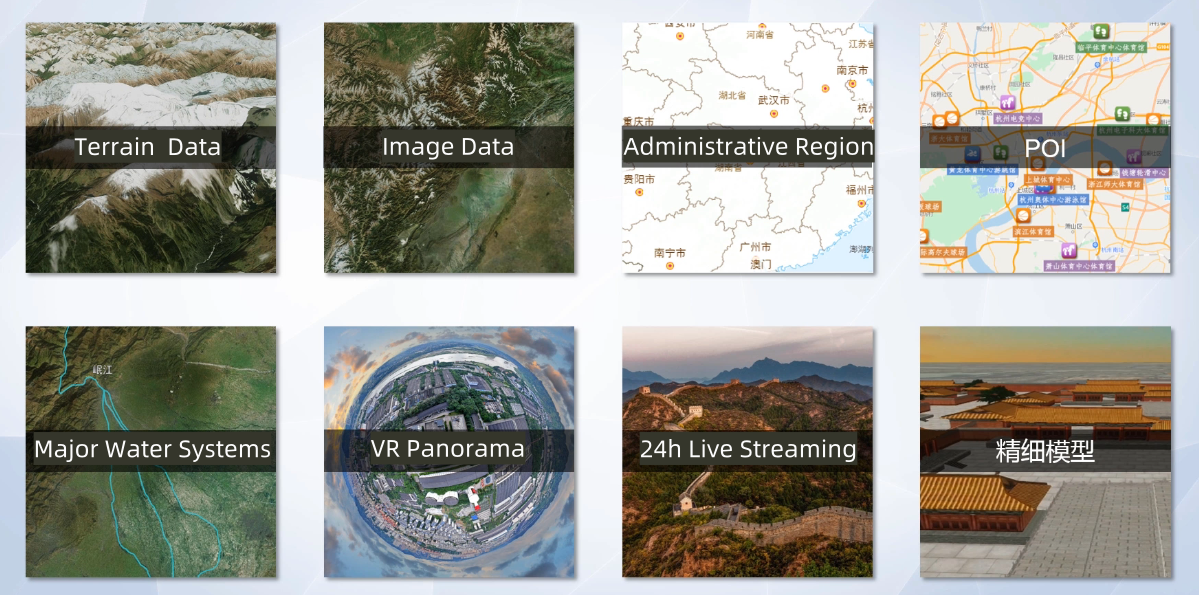Open the 24h Live Streaming card
The image size is (1199, 595).
(747, 451)
